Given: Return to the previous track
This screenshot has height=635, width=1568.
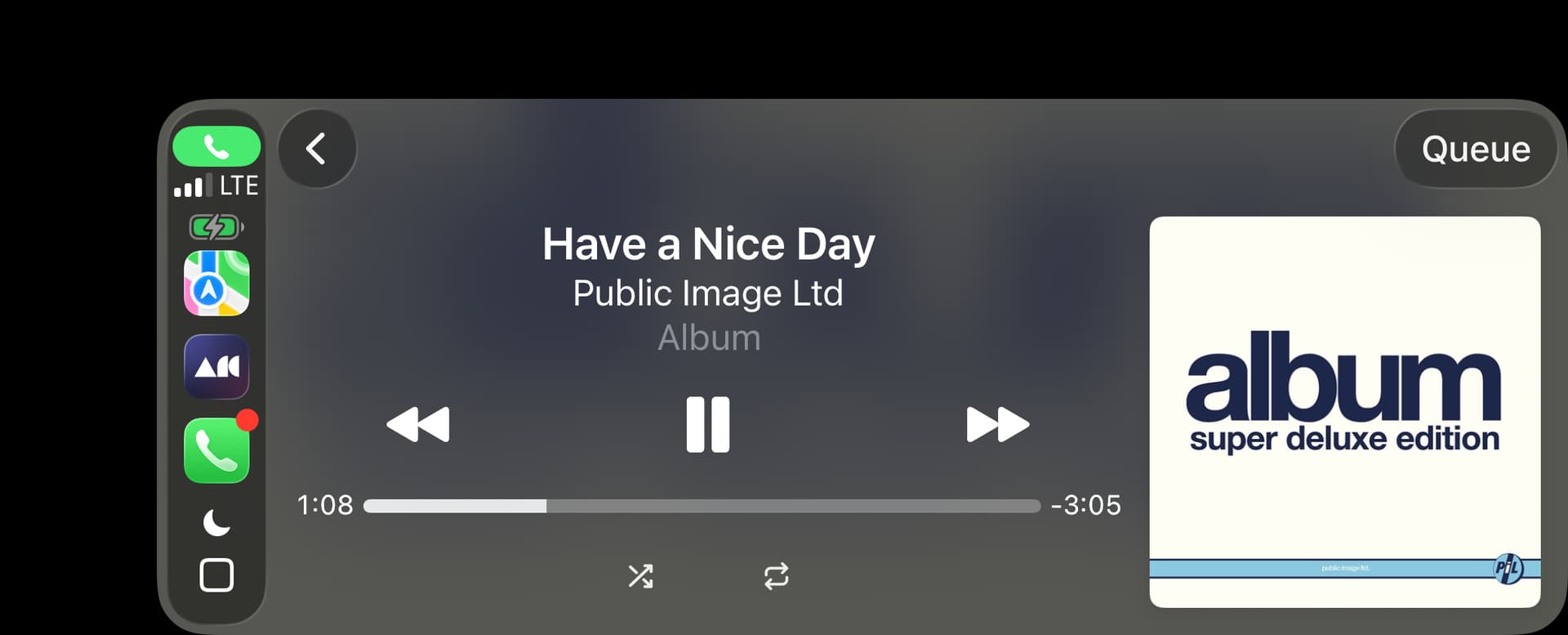Looking at the screenshot, I should click(418, 425).
